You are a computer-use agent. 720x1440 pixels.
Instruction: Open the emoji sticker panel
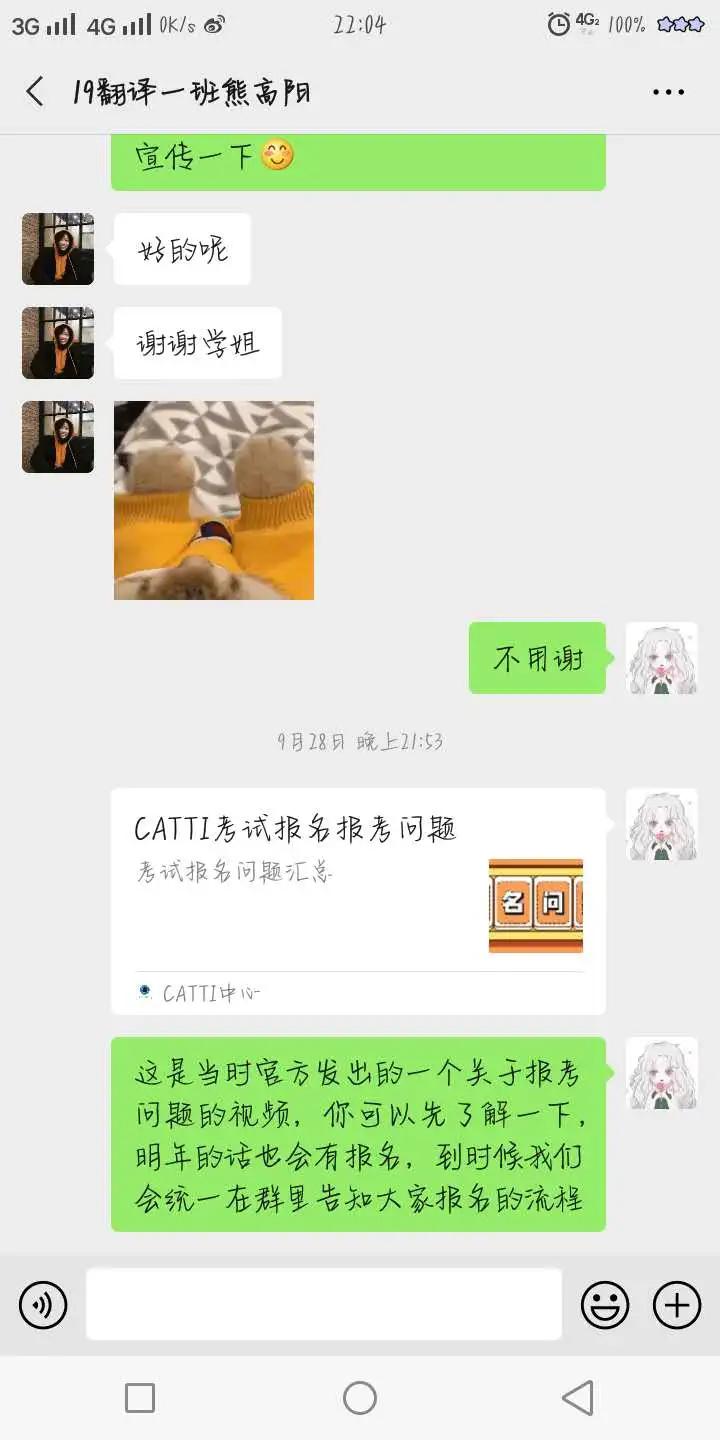click(605, 1305)
